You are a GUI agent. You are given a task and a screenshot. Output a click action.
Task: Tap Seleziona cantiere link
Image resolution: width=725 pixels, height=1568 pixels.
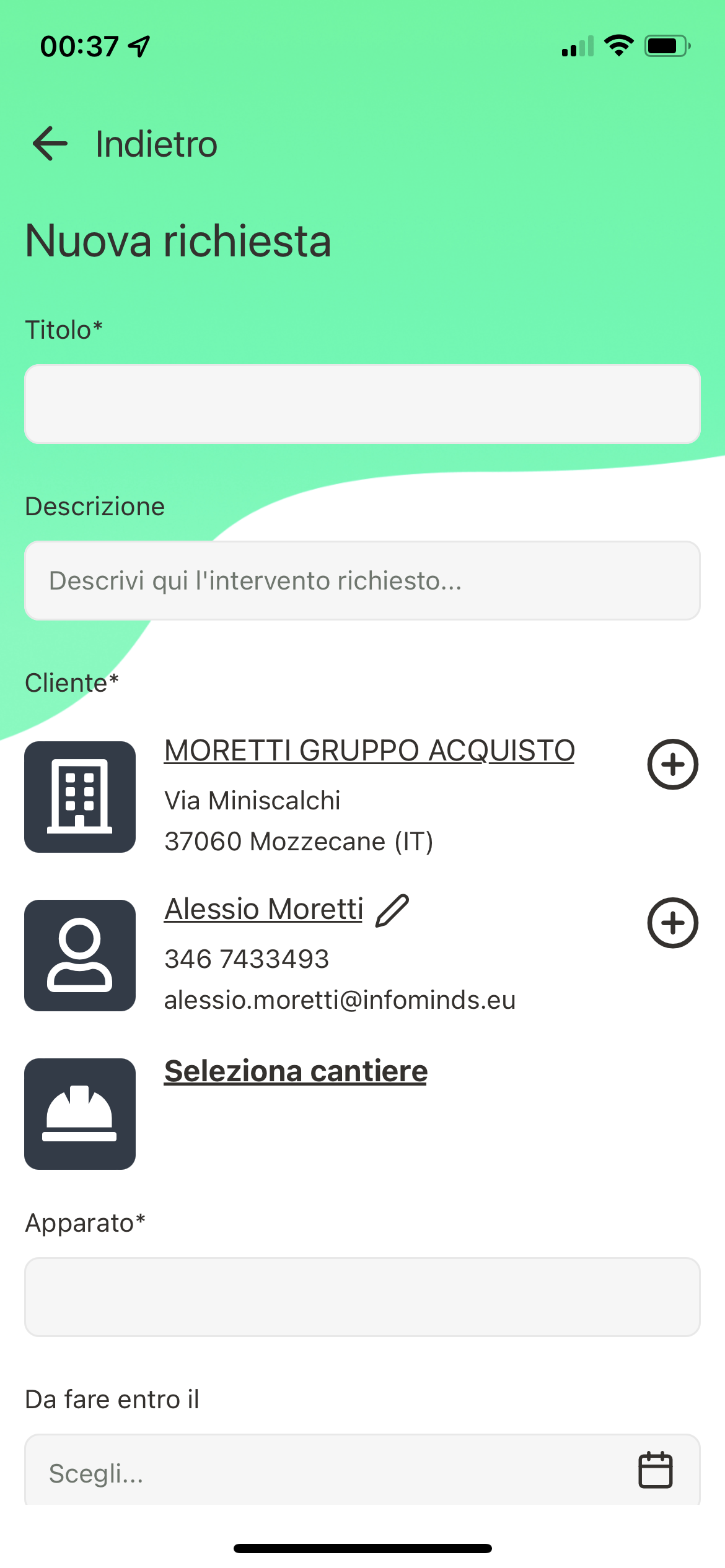(x=296, y=1071)
